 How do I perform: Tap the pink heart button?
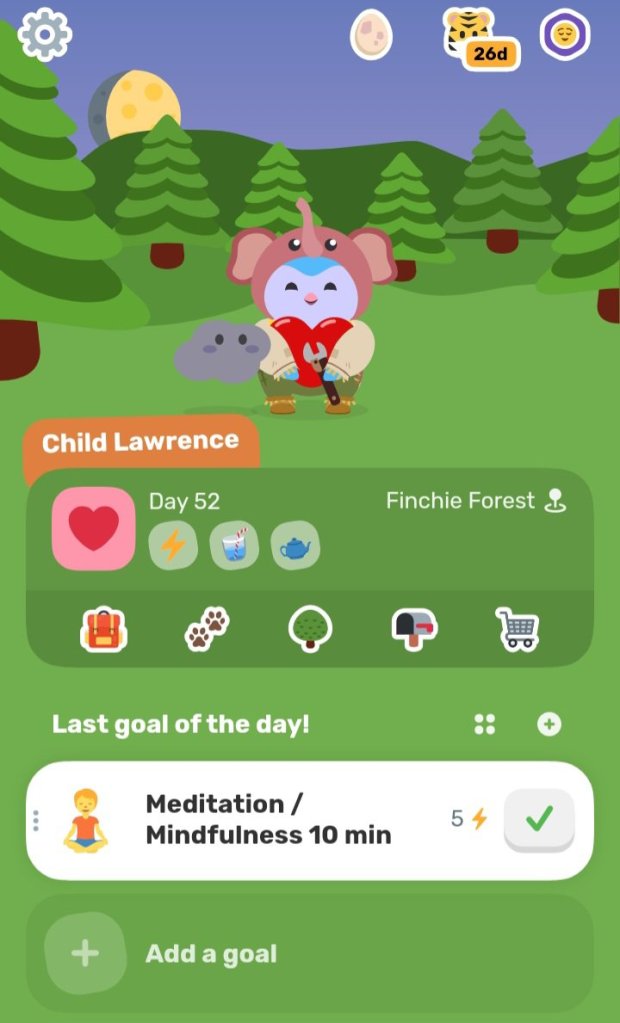[x=93, y=528]
